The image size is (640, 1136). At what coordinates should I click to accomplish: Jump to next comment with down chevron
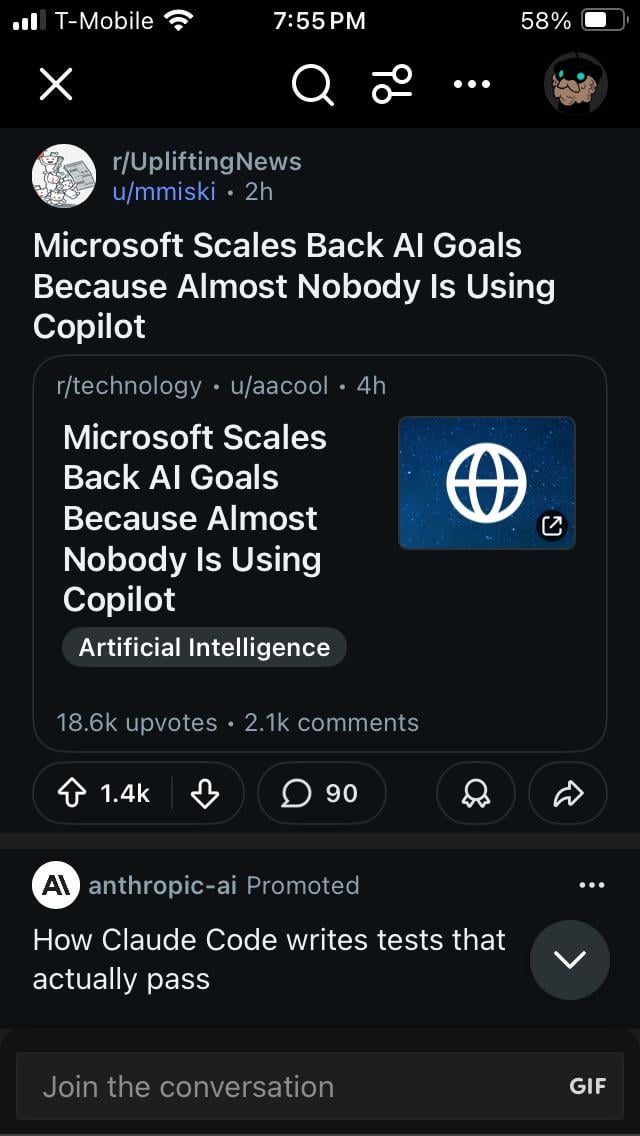(569, 960)
